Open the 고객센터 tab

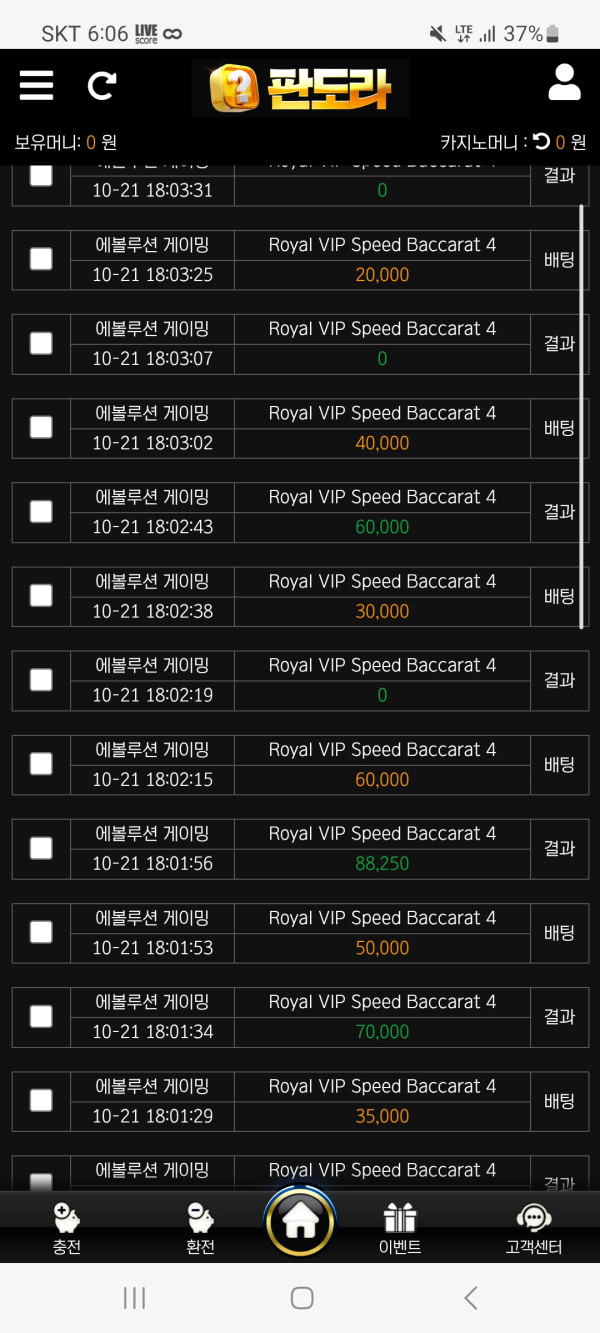(x=533, y=1228)
